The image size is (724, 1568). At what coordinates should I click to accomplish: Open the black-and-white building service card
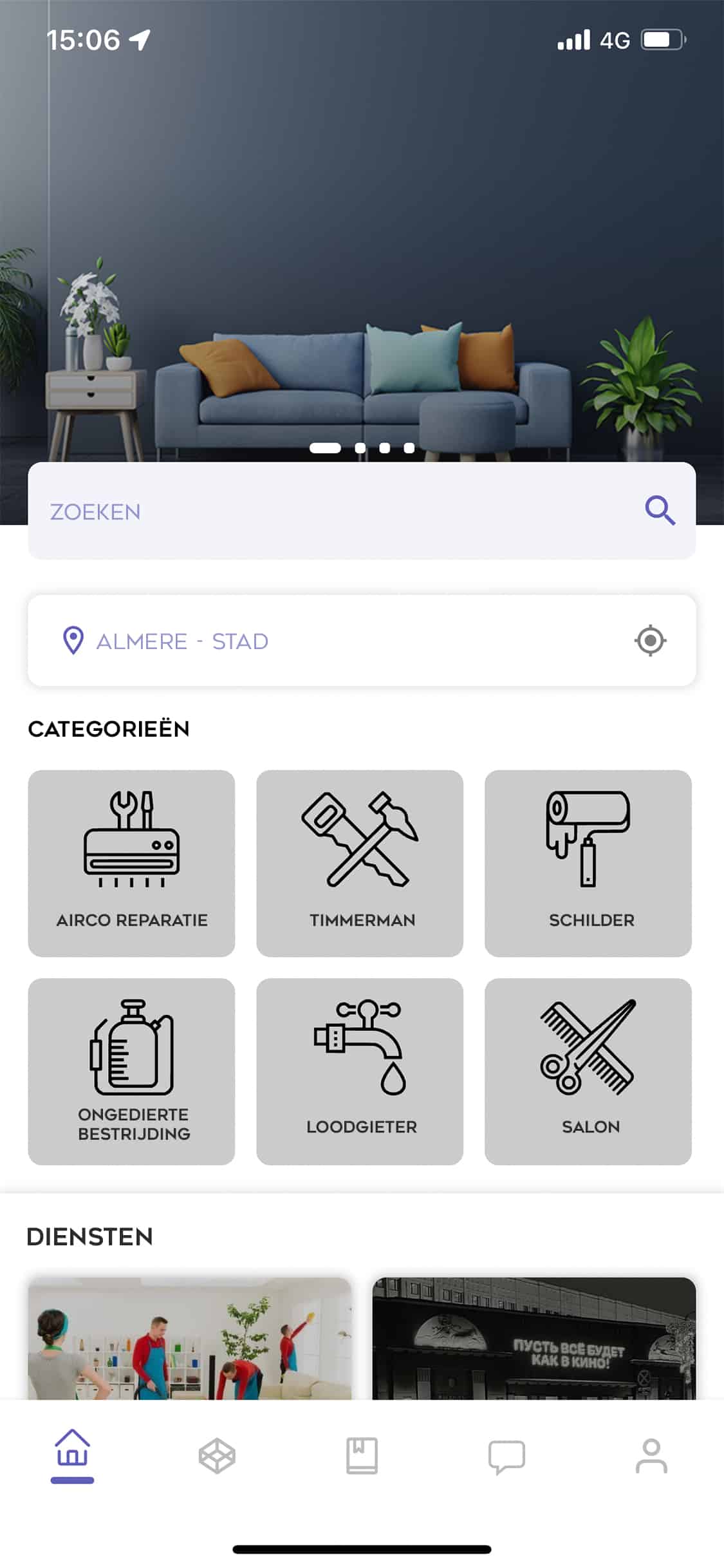pos(534,1338)
